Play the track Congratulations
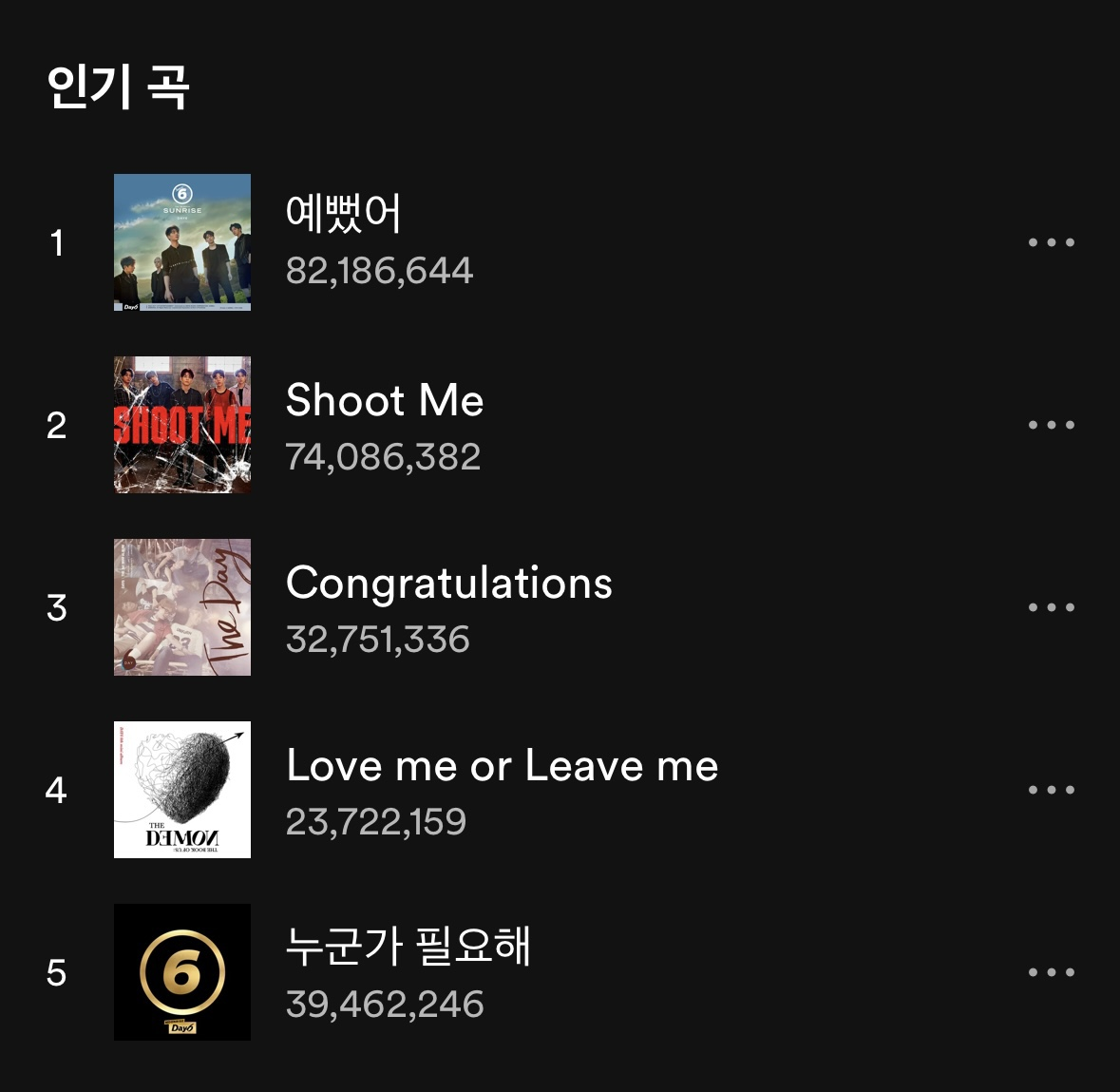The image size is (1120, 1092). [x=449, y=583]
